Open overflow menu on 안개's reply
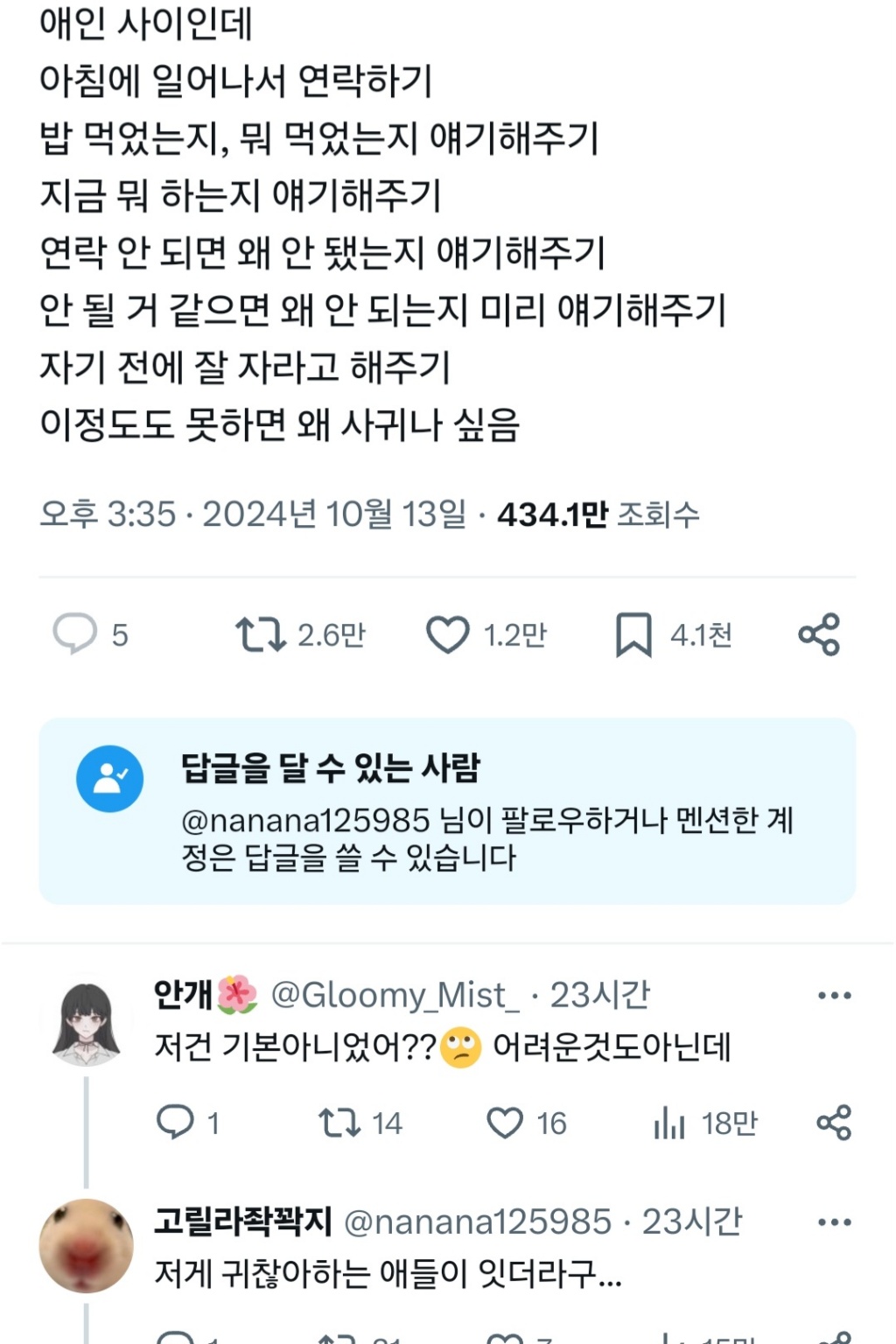Viewport: 896px width, 1344px height. click(834, 996)
